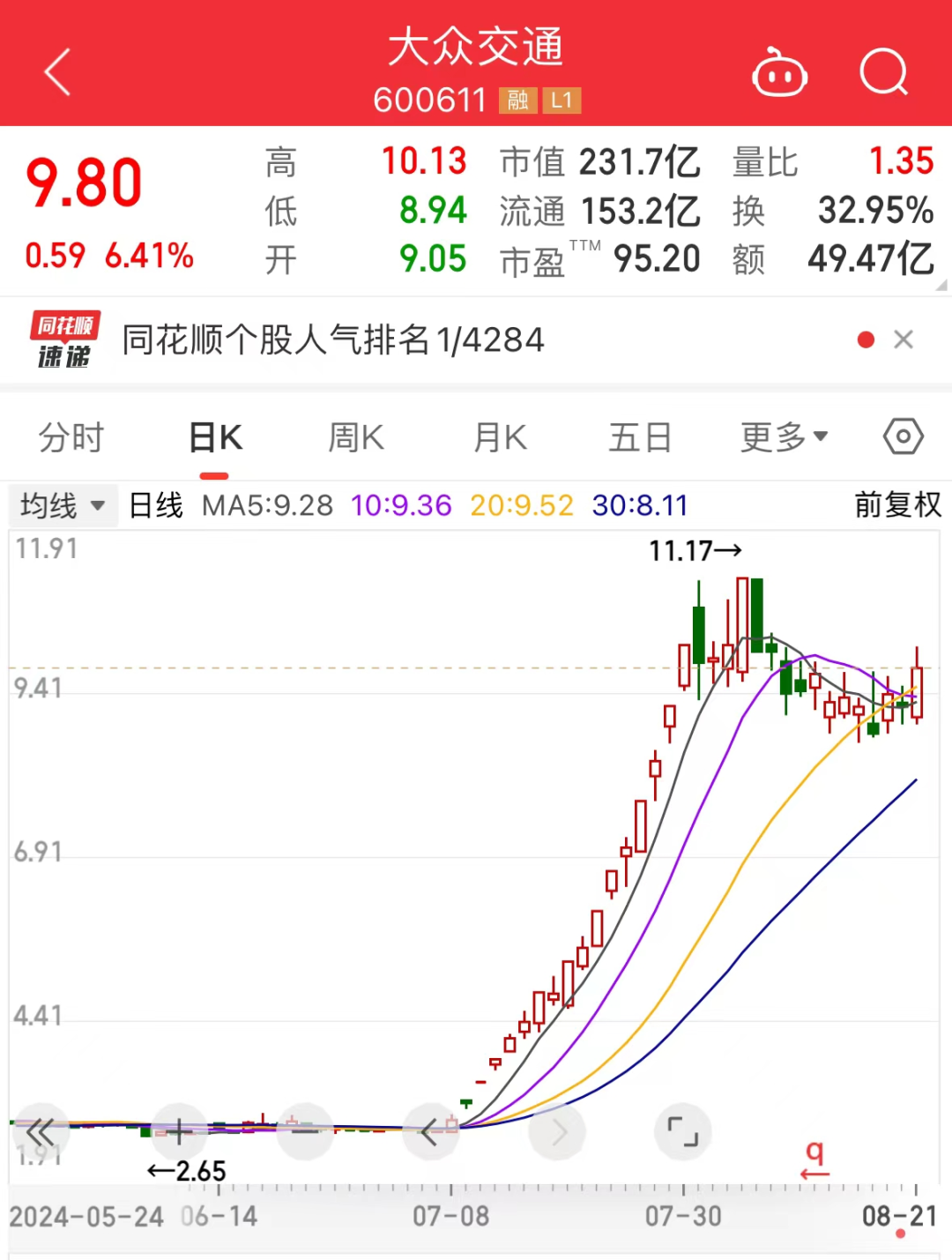Go back from the stock detail page
952x1260 pixels.
[x=58, y=72]
